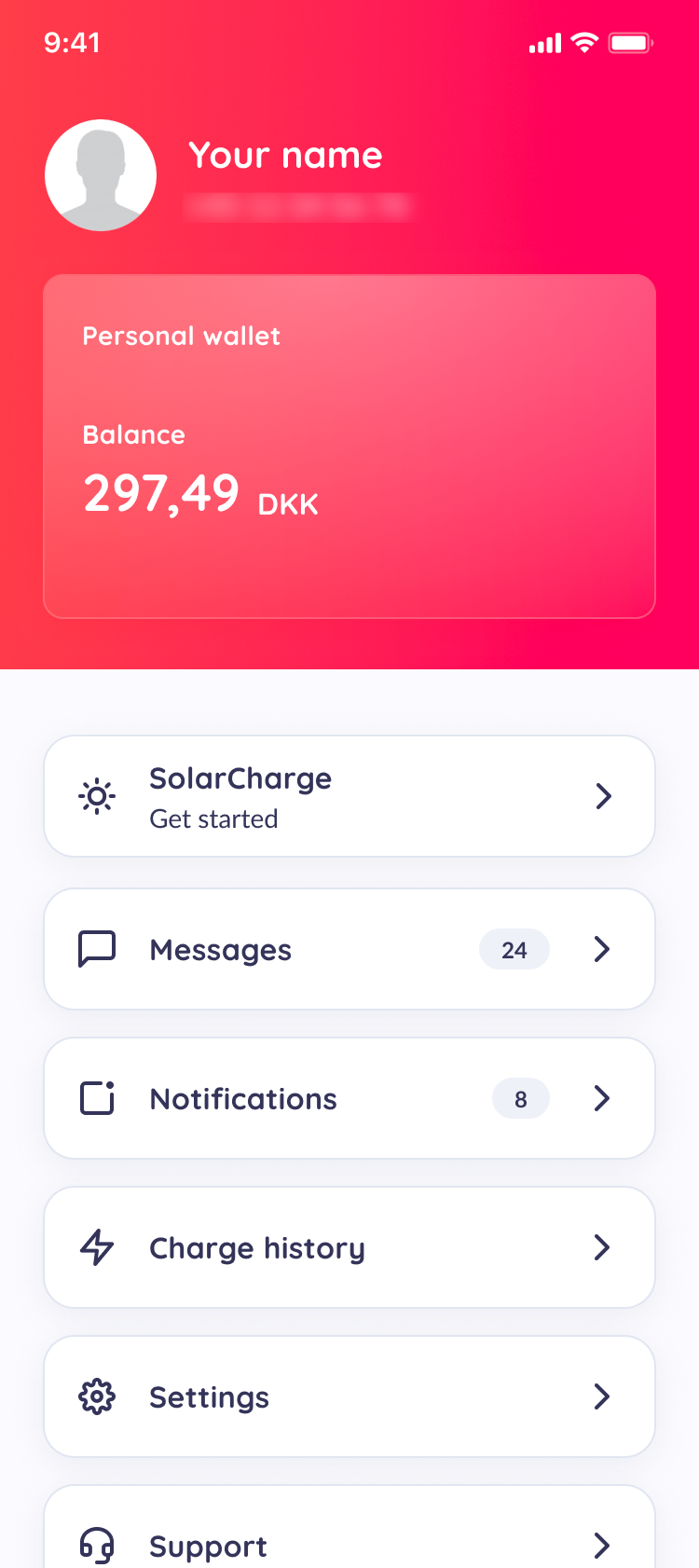Open Messages

click(349, 949)
